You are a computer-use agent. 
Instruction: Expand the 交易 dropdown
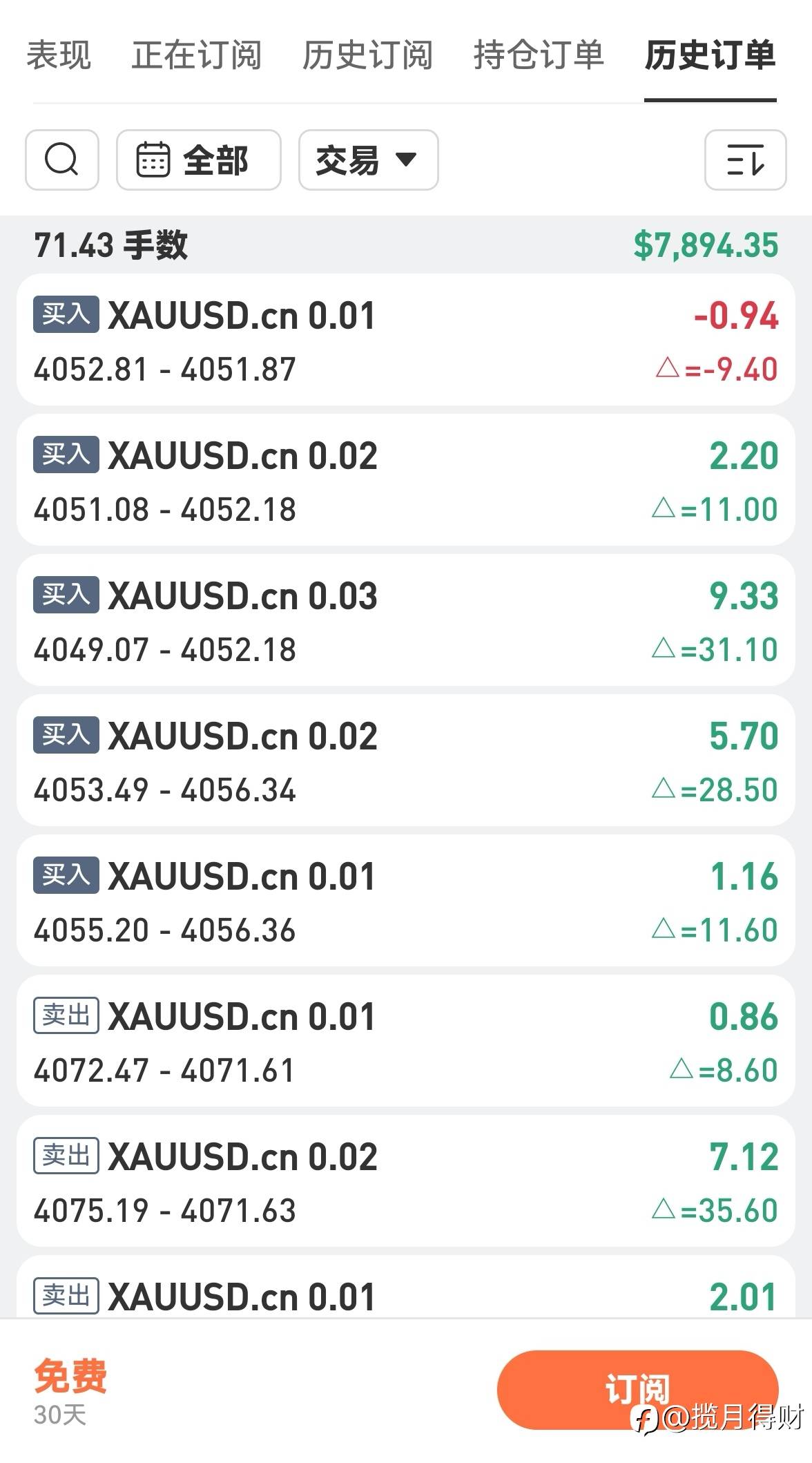pos(369,160)
